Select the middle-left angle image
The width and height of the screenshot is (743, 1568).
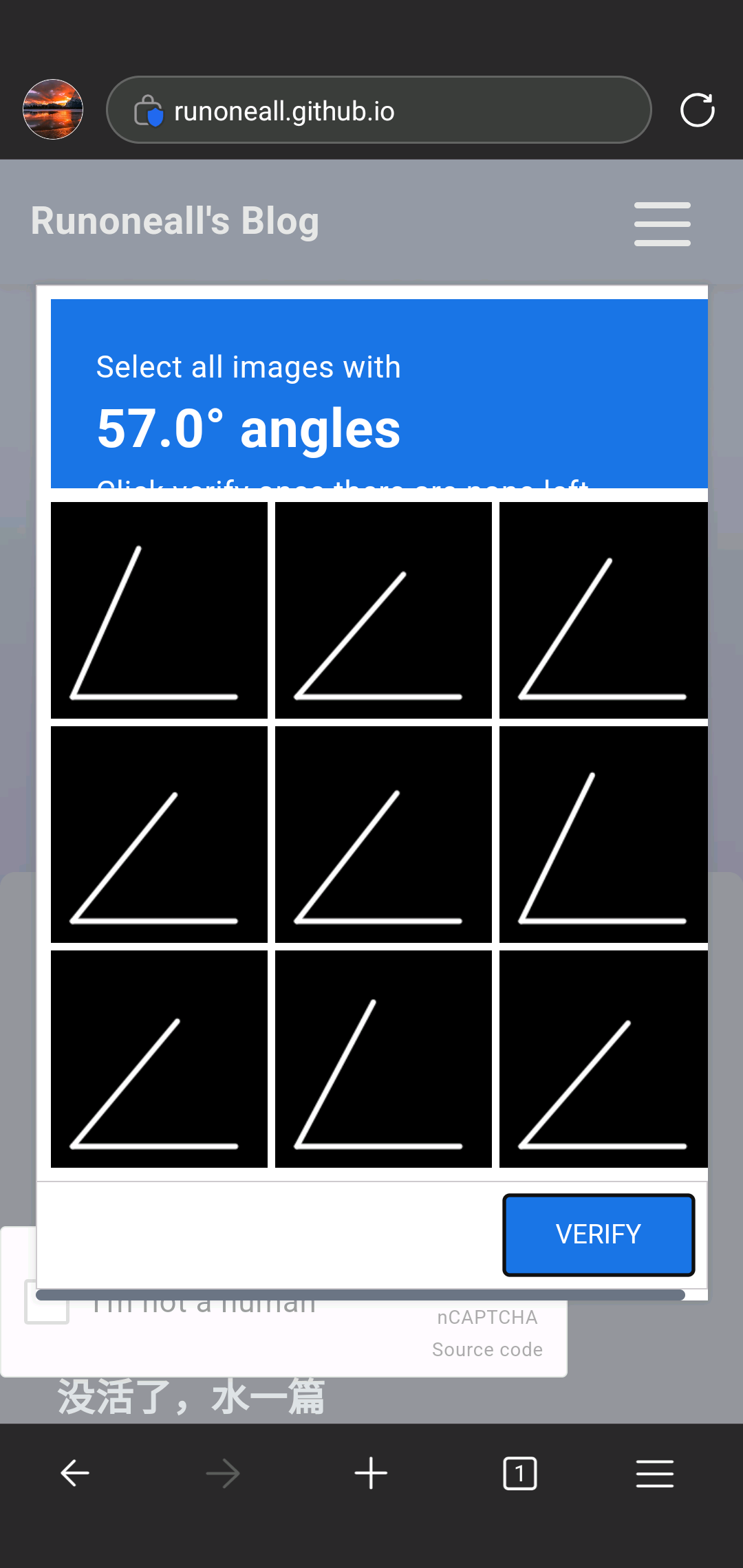pyautogui.click(x=159, y=834)
